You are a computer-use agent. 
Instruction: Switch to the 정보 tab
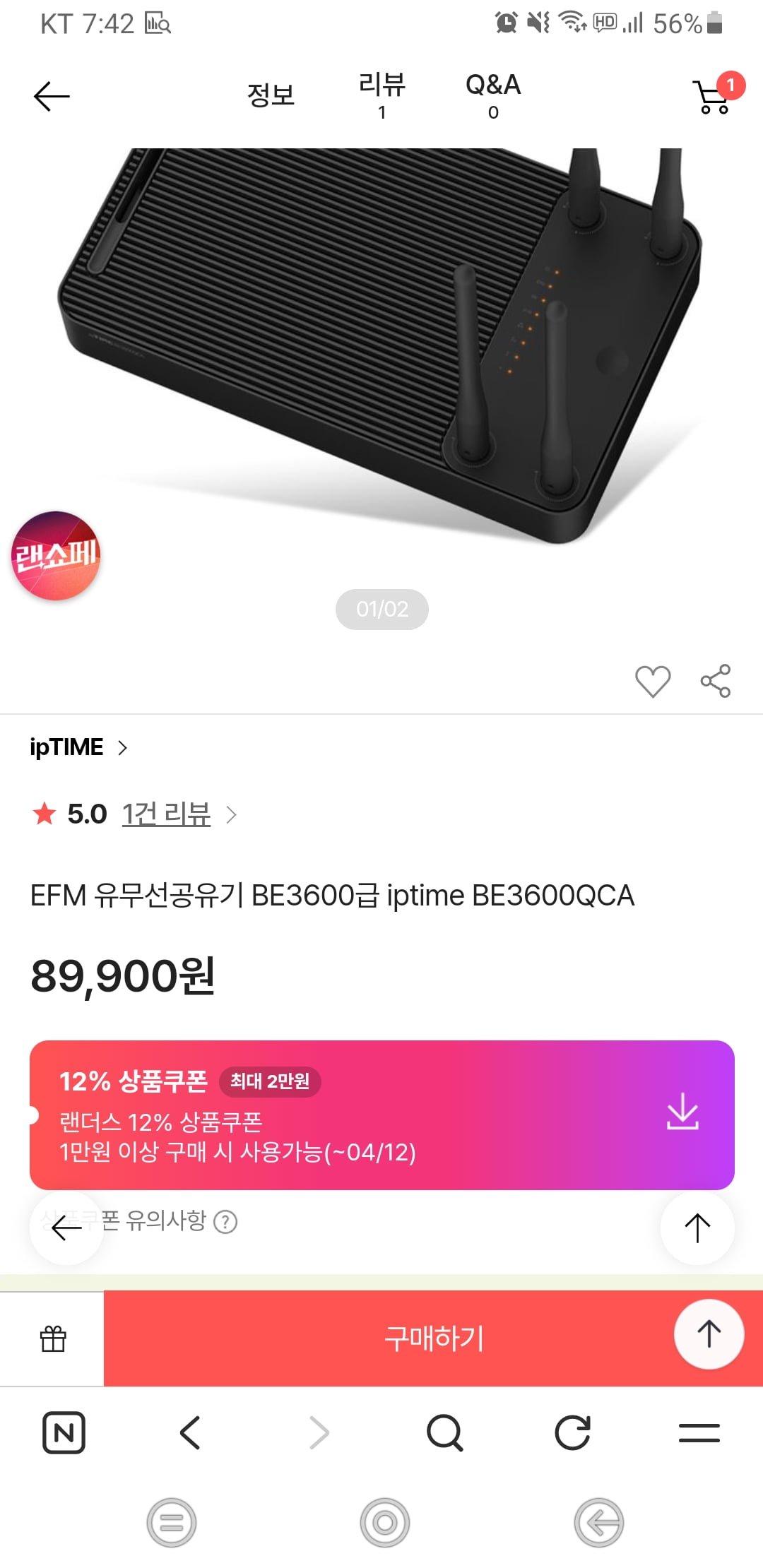tap(271, 95)
